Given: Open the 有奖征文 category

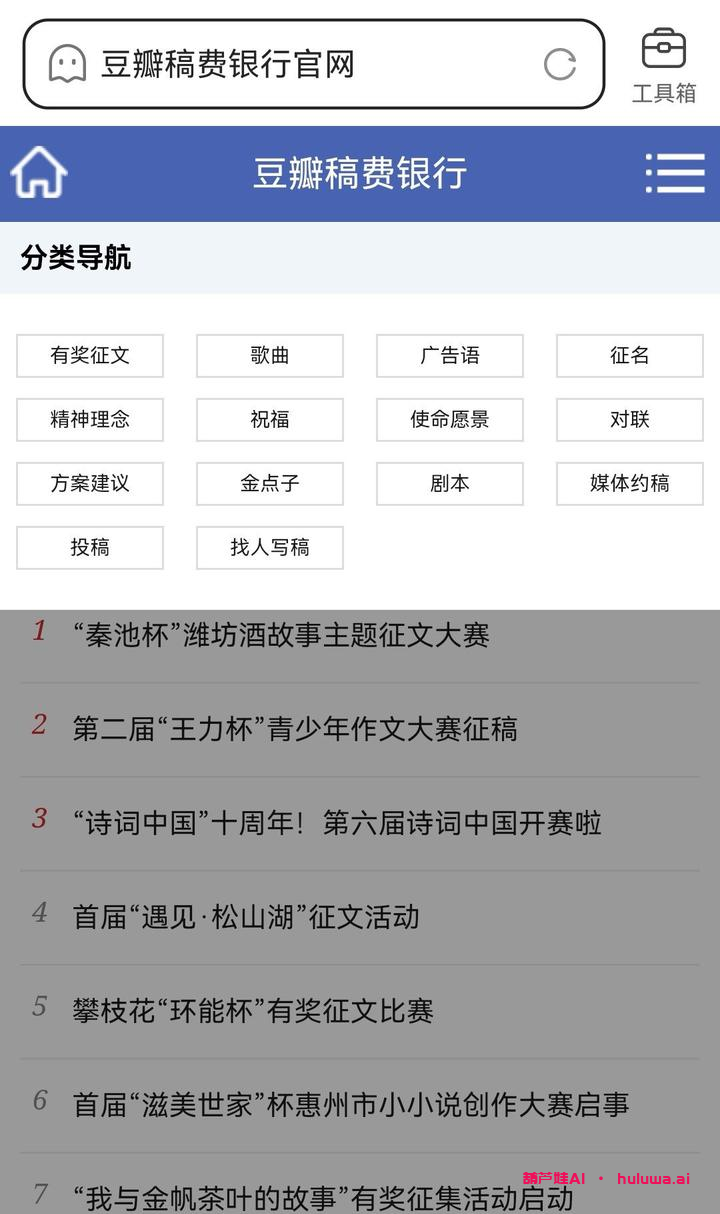Looking at the screenshot, I should click(89, 356).
